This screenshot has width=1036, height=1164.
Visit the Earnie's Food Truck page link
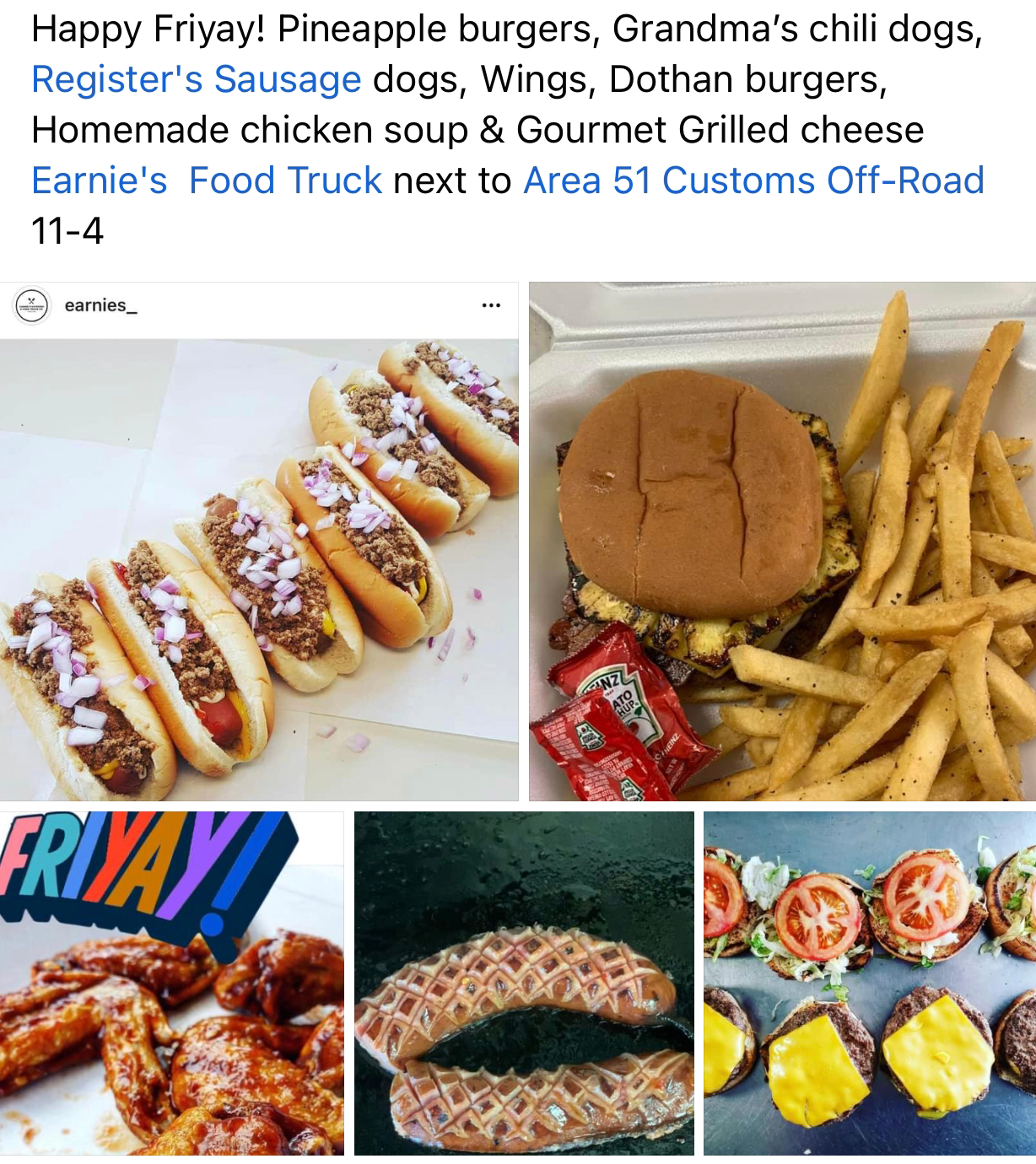pos(207,181)
